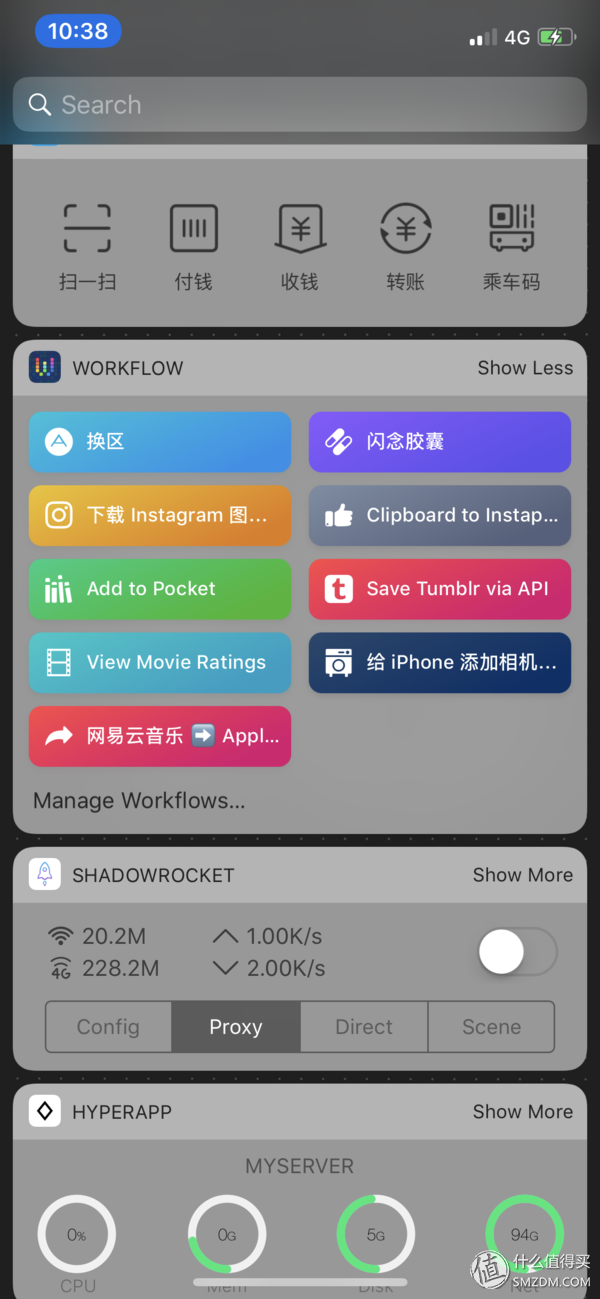Run the 换区 workflow
This screenshot has width=600, height=1299.
coord(160,442)
